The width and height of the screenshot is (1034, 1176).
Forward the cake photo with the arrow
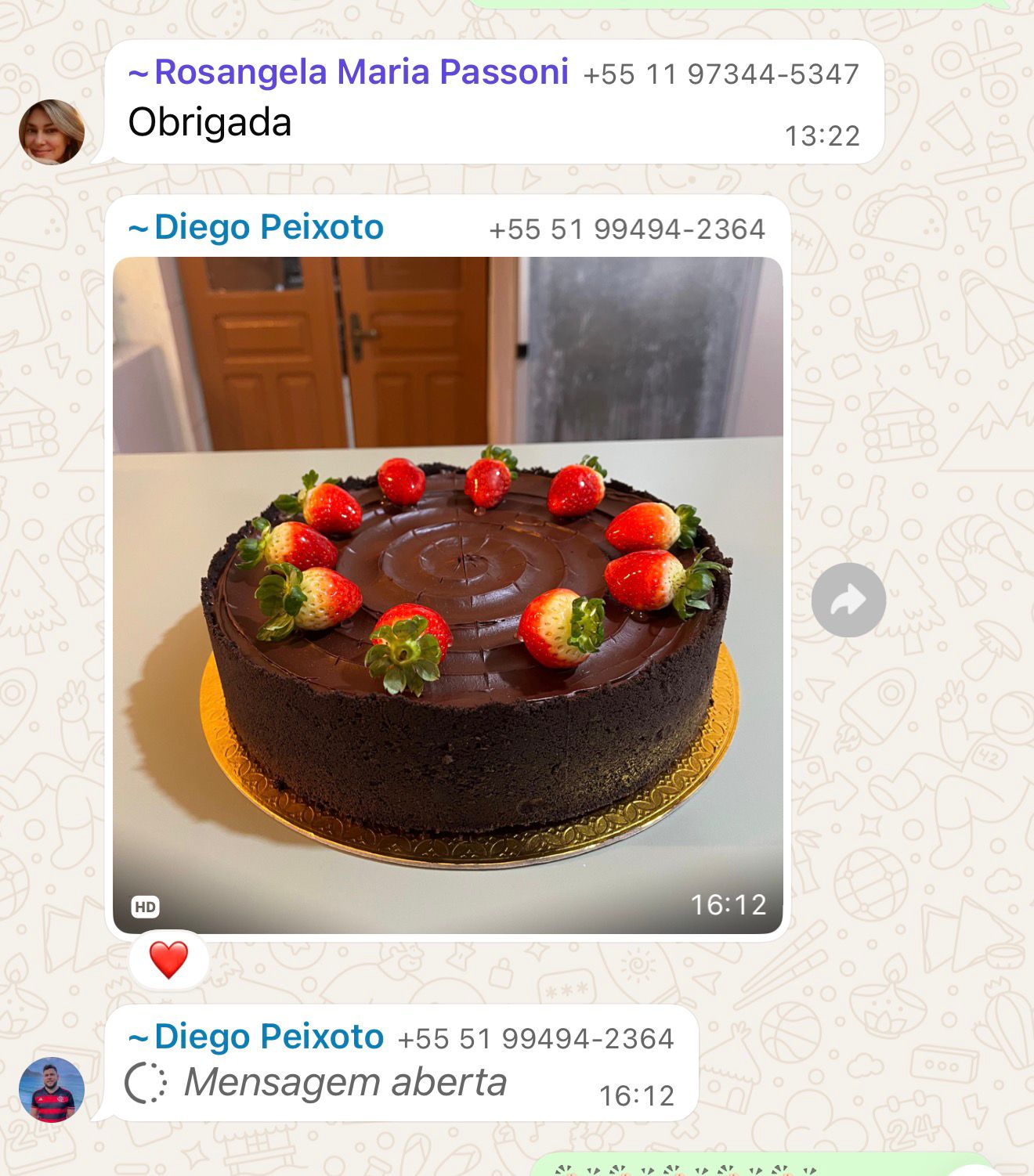848,600
